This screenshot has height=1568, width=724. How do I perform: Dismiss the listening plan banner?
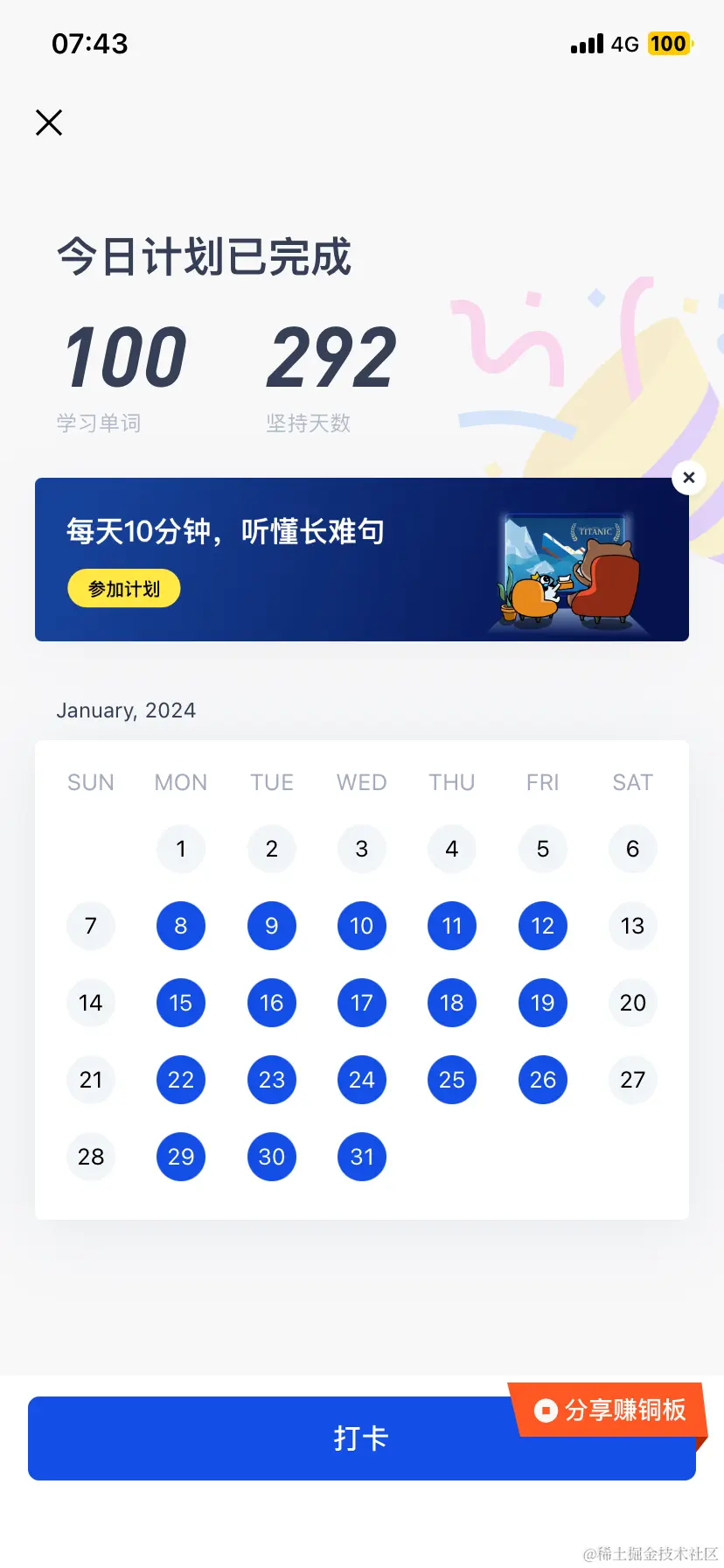click(689, 478)
